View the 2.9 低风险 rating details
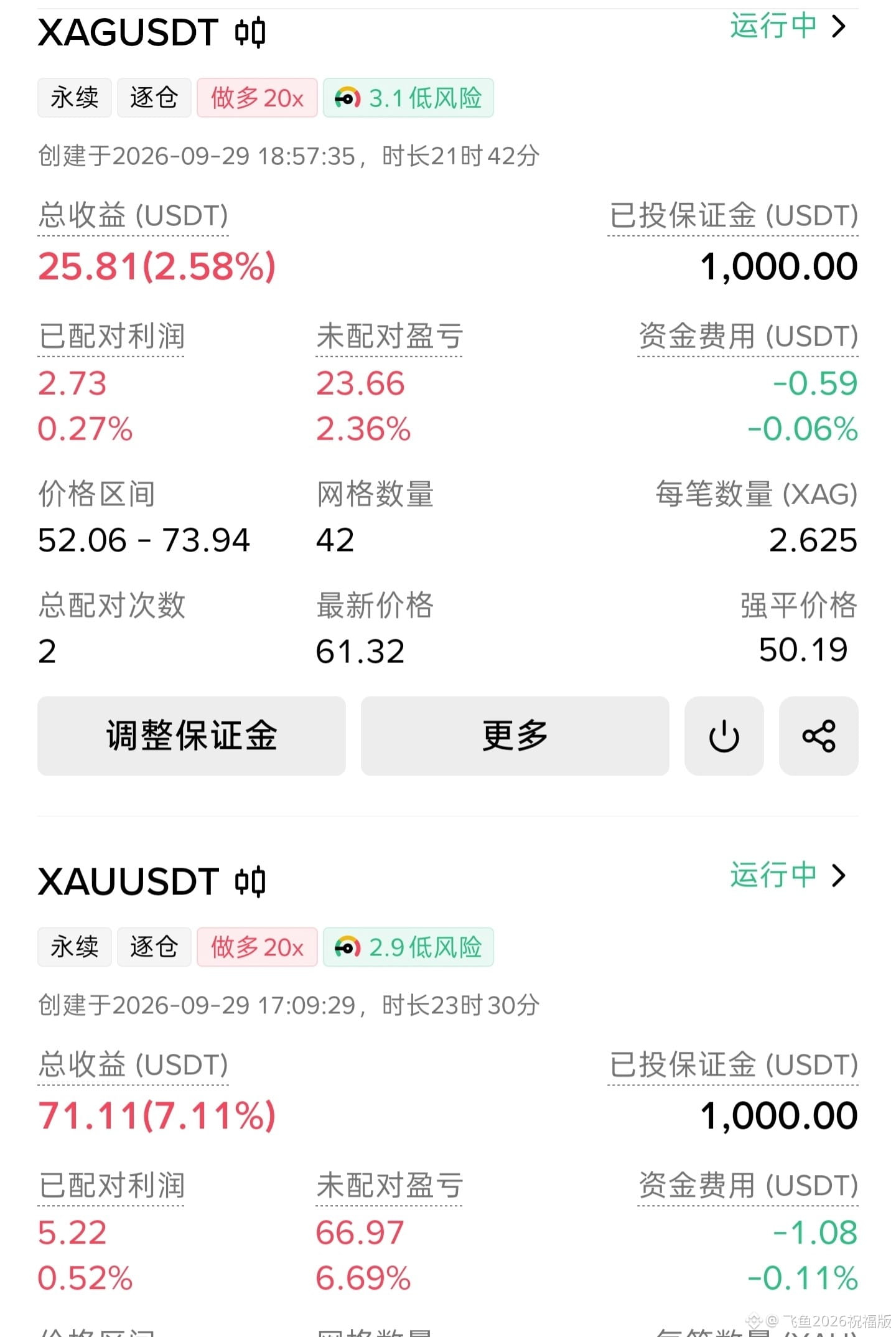The height and width of the screenshot is (1337, 896). [x=408, y=947]
